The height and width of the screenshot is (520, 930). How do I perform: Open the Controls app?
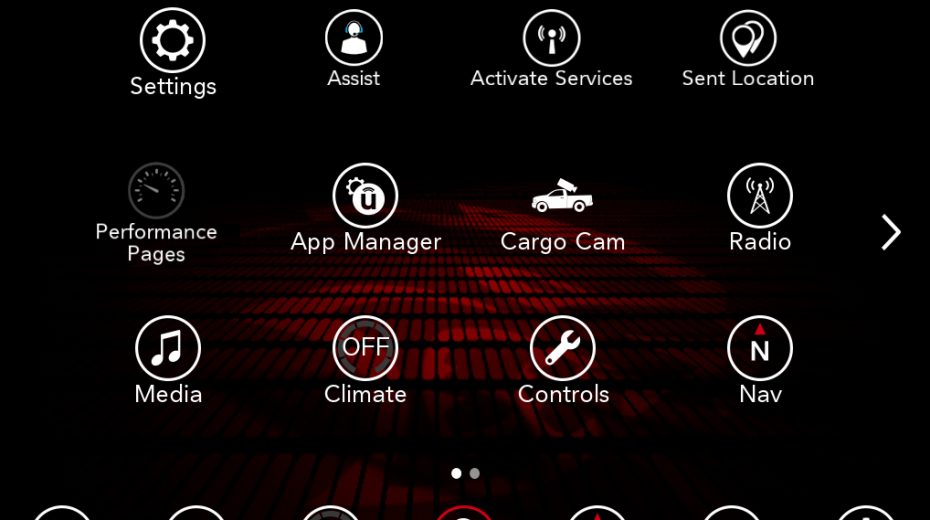coord(562,349)
